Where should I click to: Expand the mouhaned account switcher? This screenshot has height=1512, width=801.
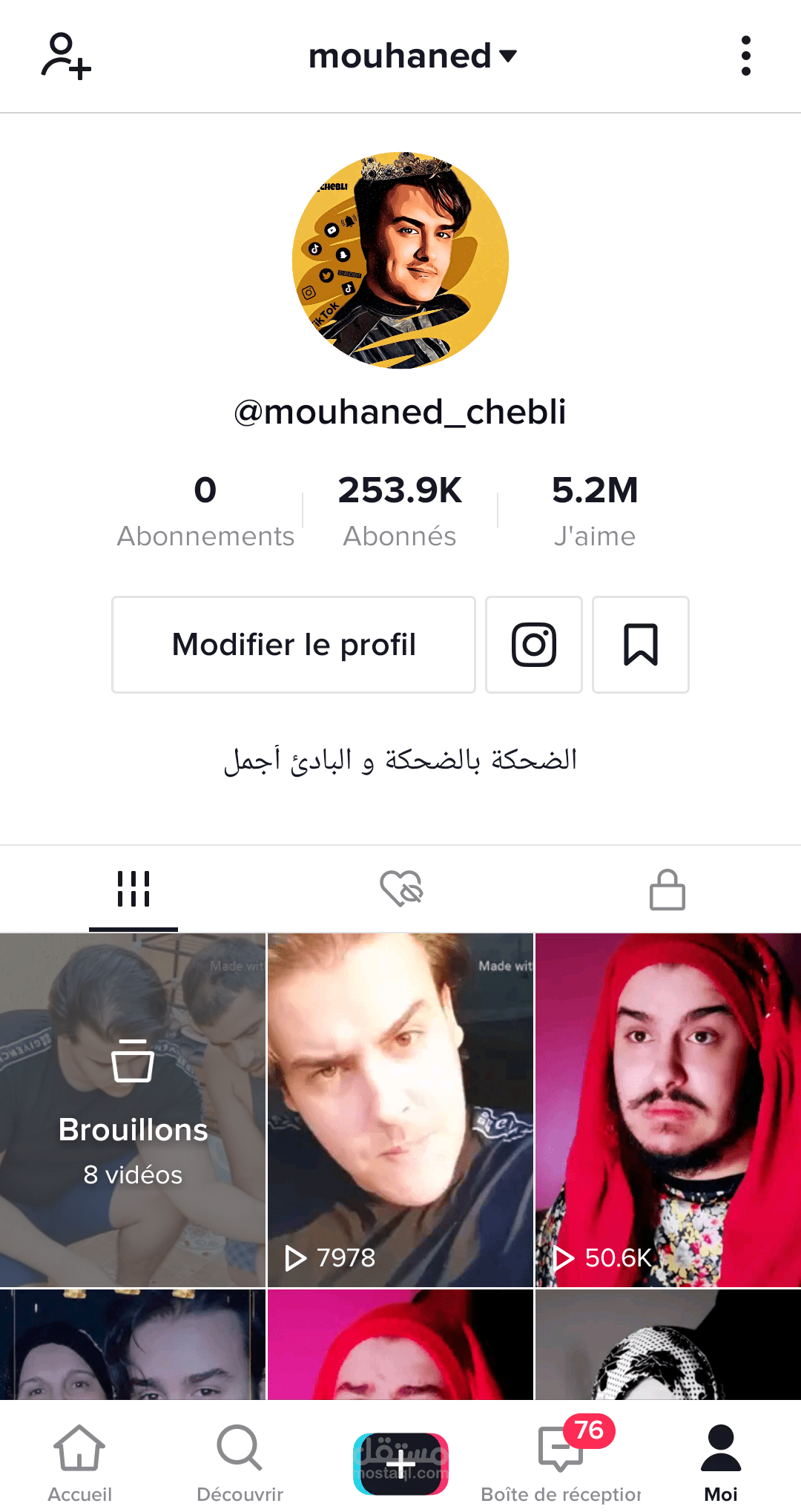click(412, 56)
